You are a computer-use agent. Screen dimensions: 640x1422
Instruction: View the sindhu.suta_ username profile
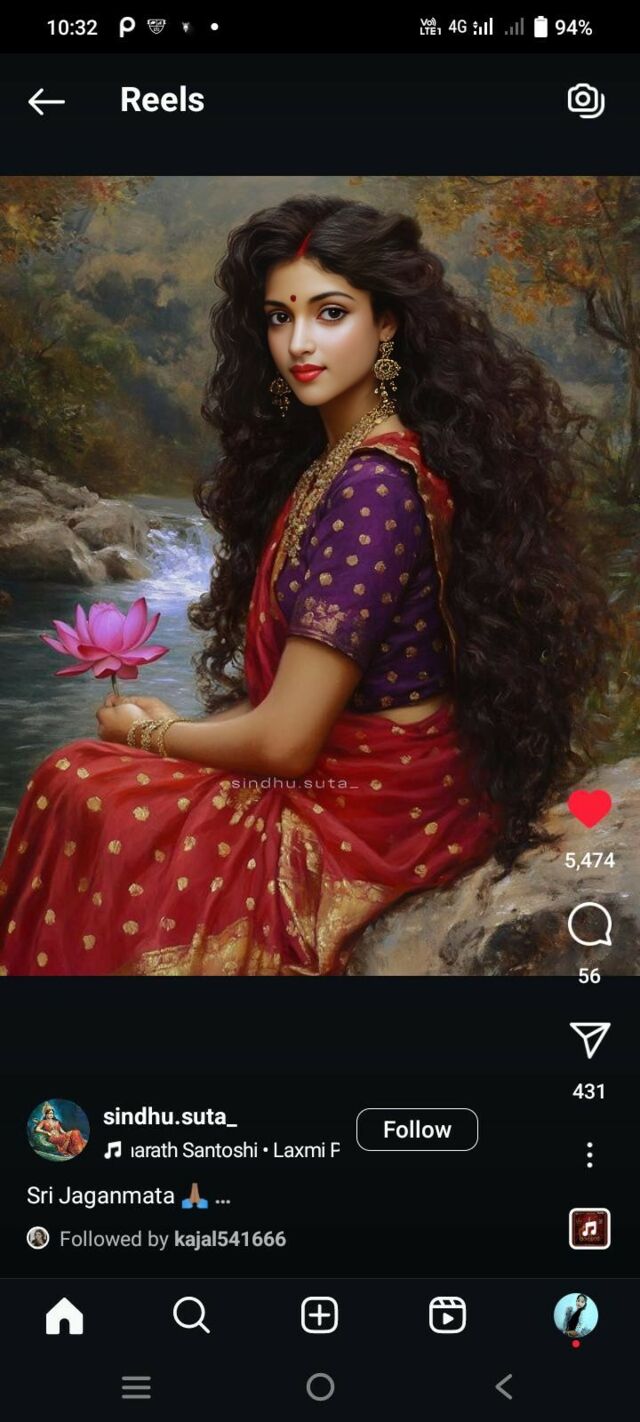(x=170, y=1116)
